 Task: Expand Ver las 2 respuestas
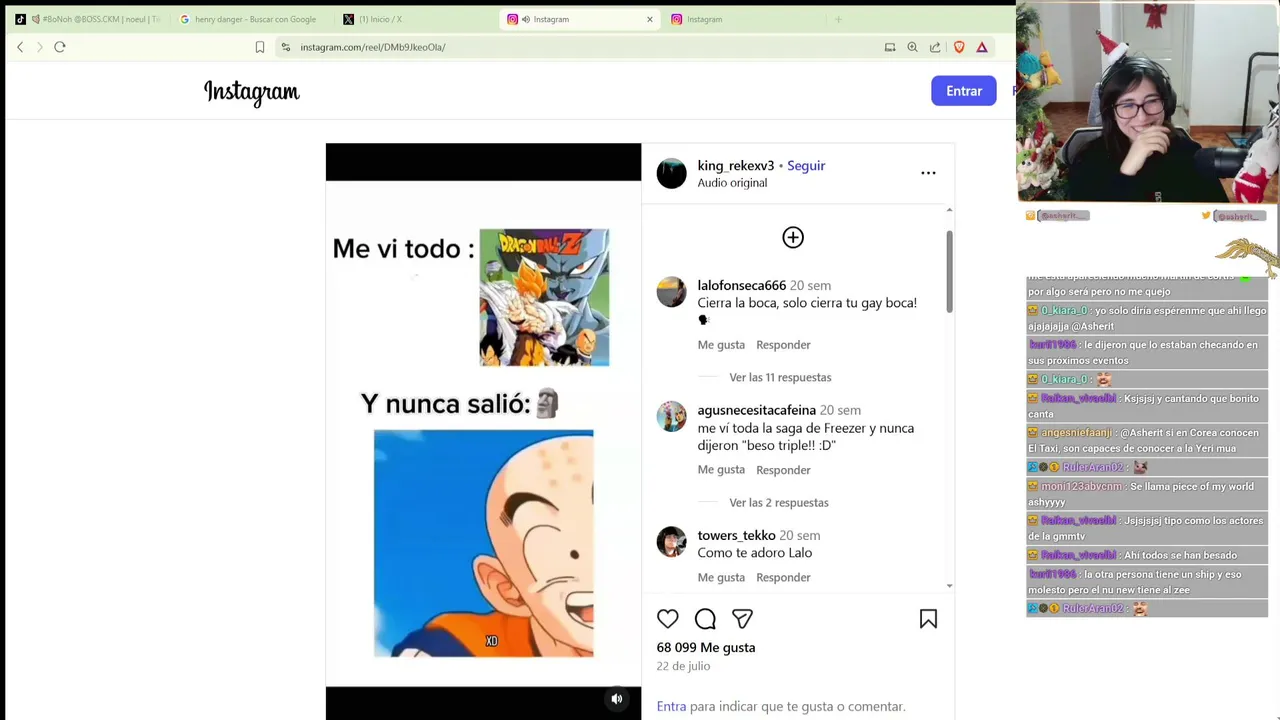779,503
